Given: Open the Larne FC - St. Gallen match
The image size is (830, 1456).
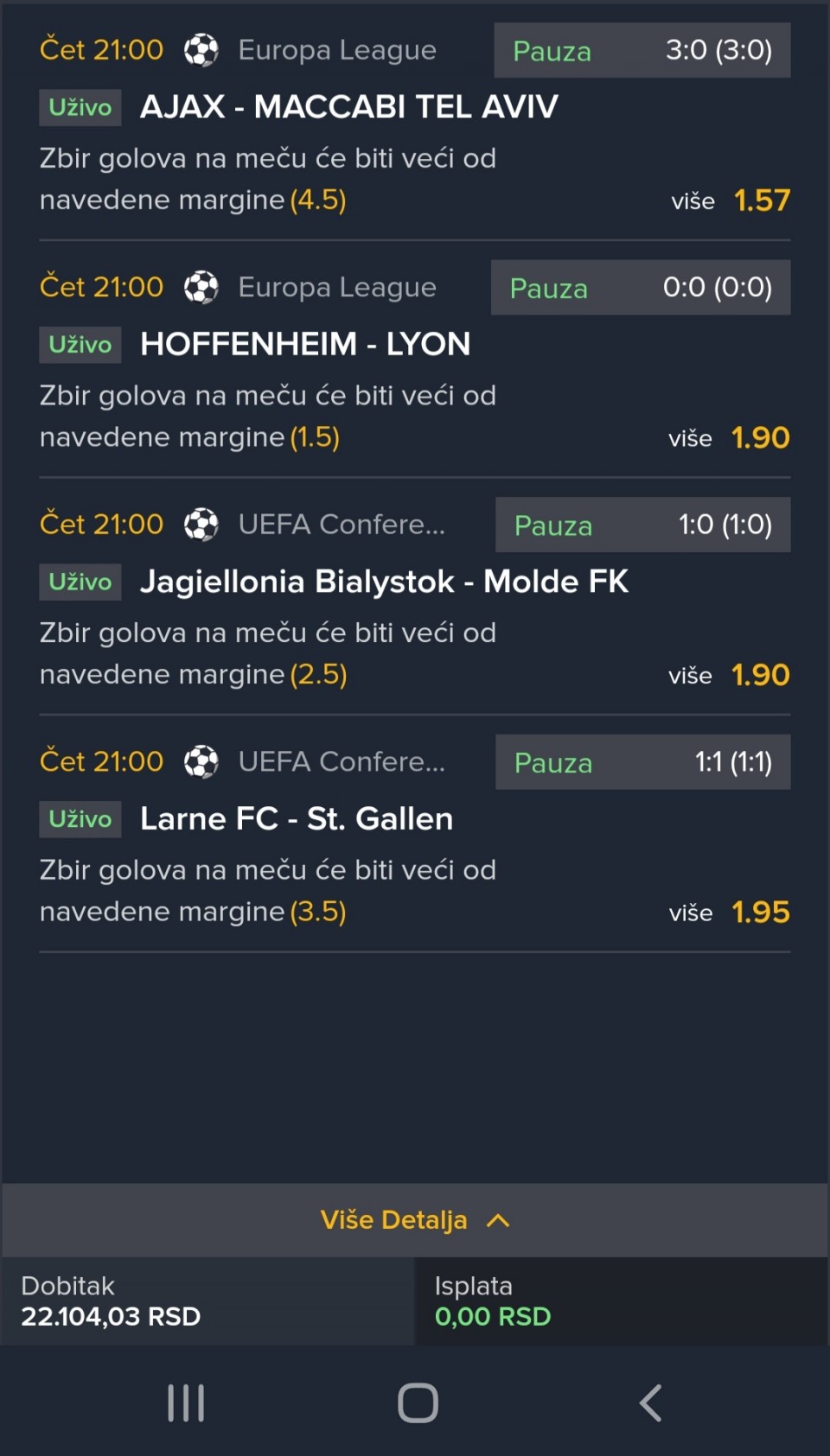Looking at the screenshot, I should [x=297, y=818].
